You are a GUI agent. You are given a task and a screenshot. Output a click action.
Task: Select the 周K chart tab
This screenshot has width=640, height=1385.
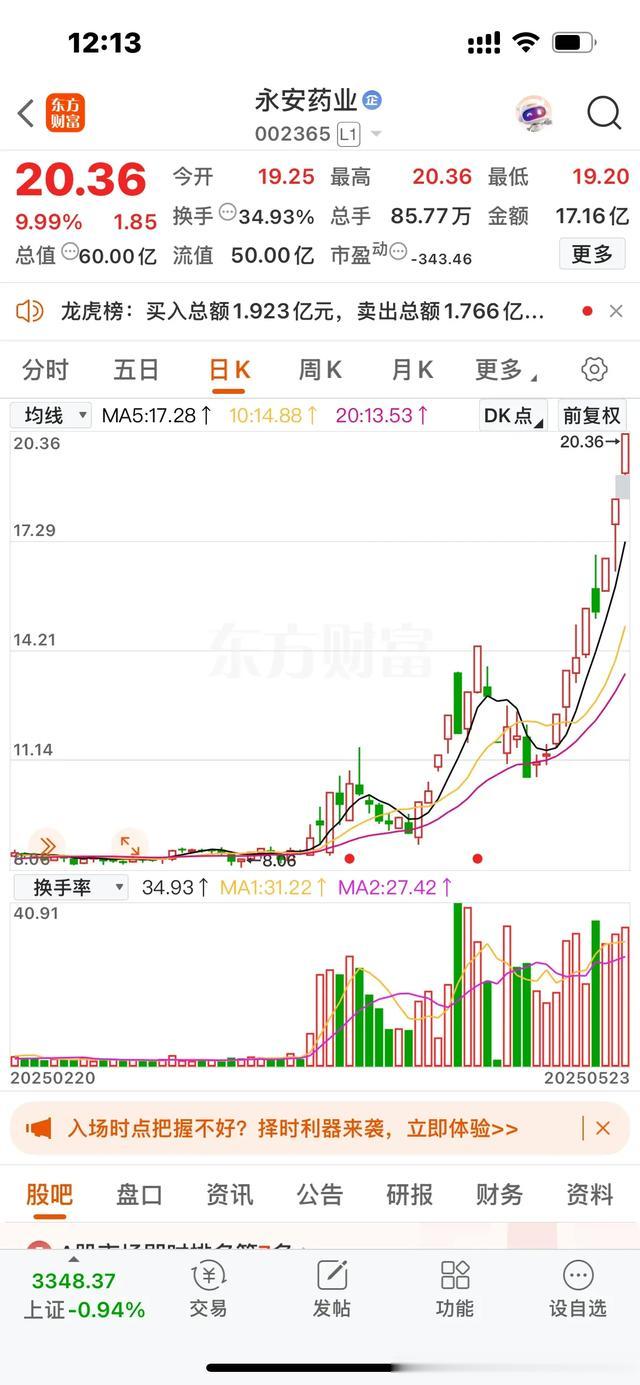[x=319, y=370]
